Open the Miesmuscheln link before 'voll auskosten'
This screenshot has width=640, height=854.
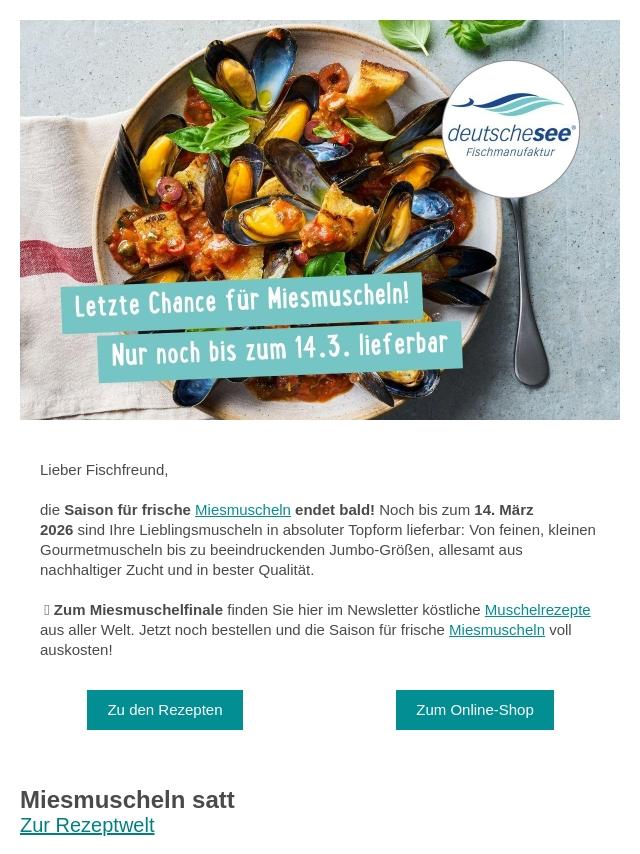pos(496,630)
